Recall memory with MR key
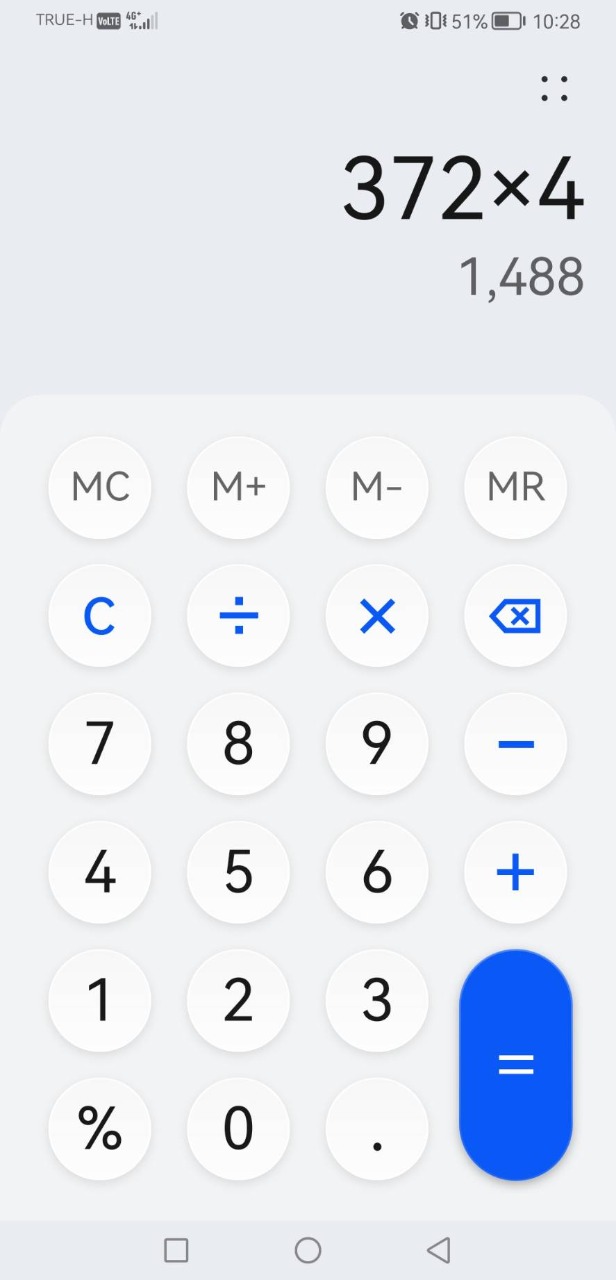Viewport: 616px width, 1280px height. point(516,487)
